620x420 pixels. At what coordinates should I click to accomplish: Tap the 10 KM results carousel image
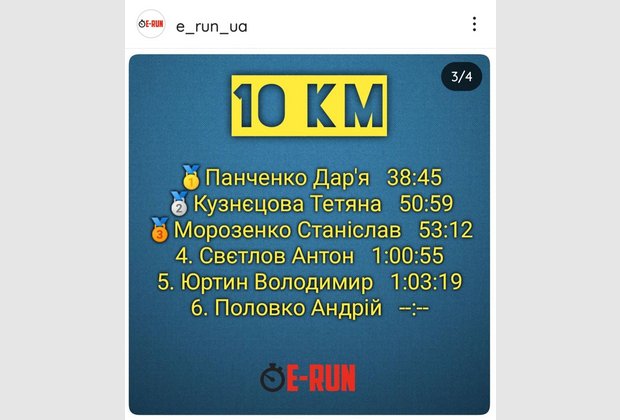(309, 235)
